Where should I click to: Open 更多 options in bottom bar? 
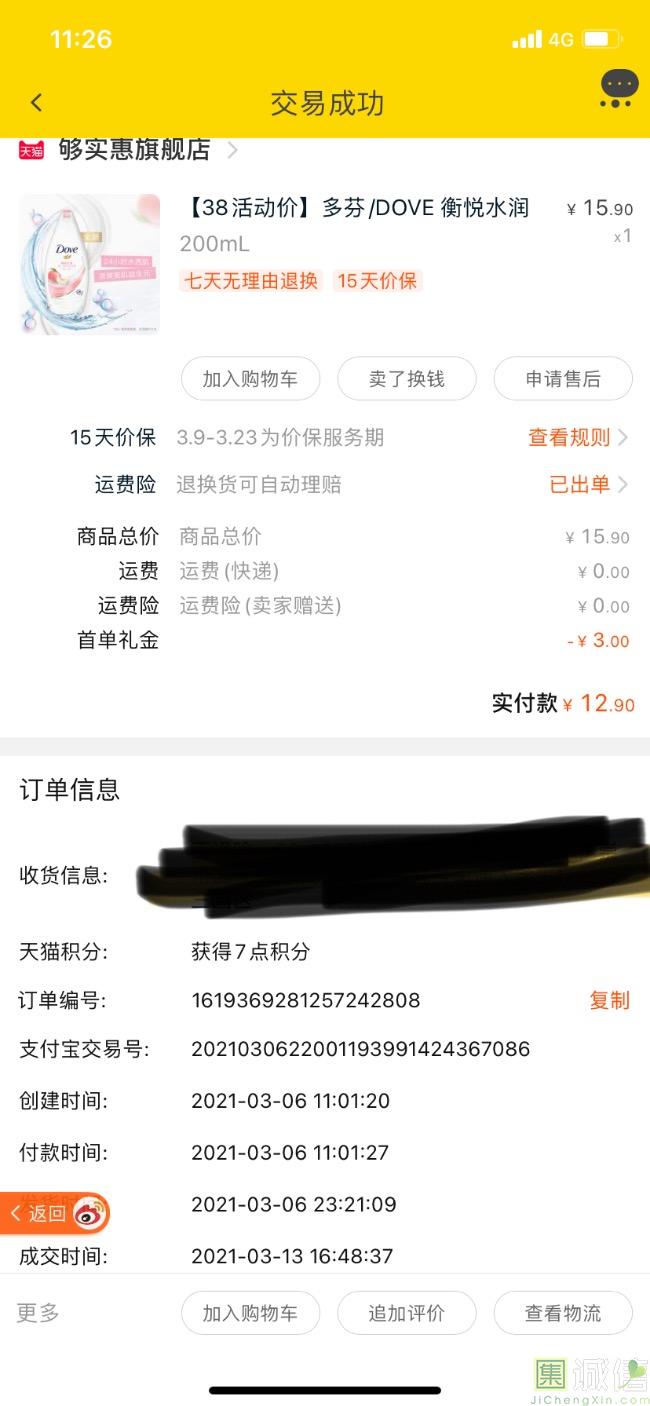(x=38, y=1313)
